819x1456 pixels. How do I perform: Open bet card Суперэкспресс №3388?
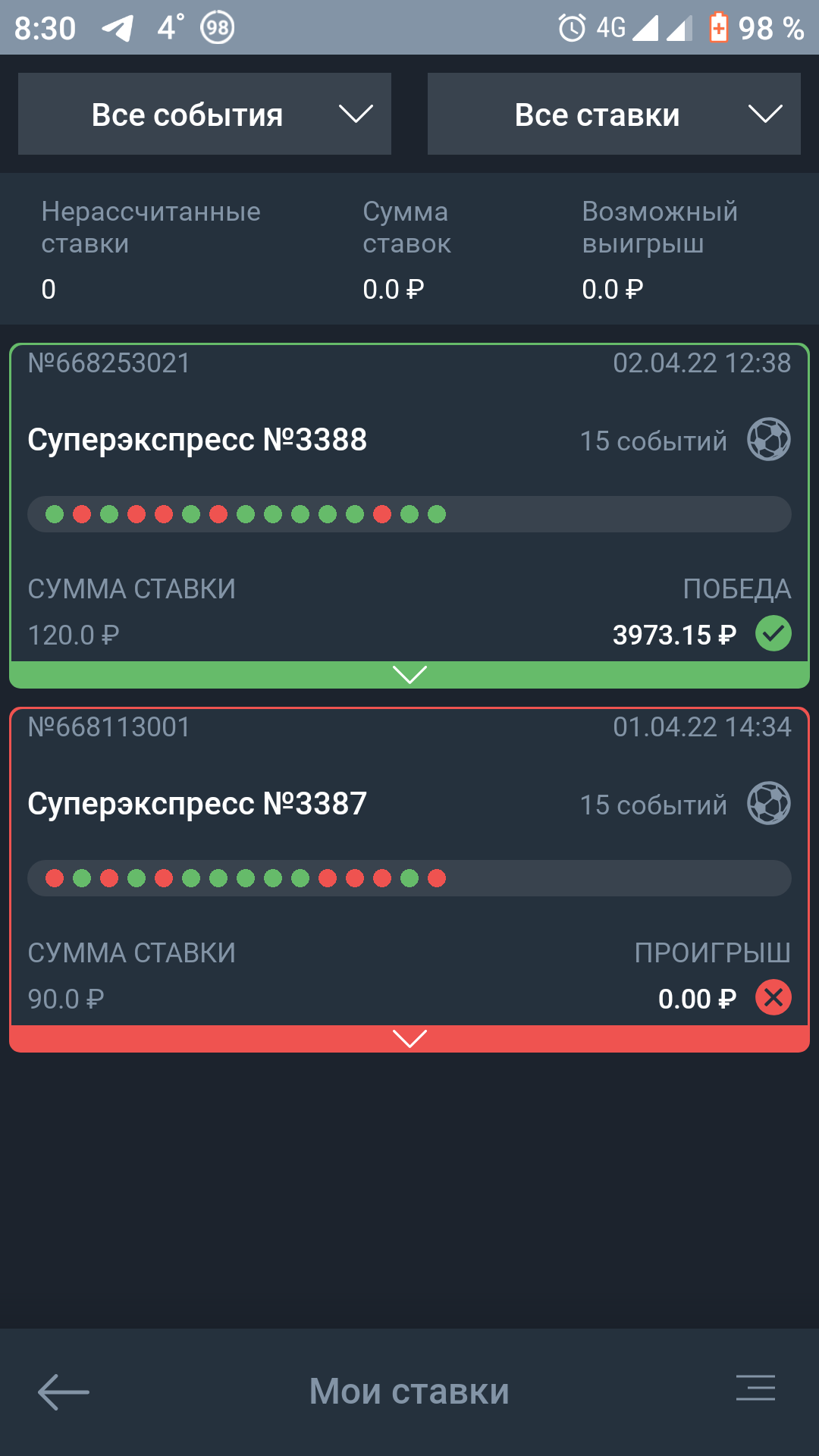[409, 504]
